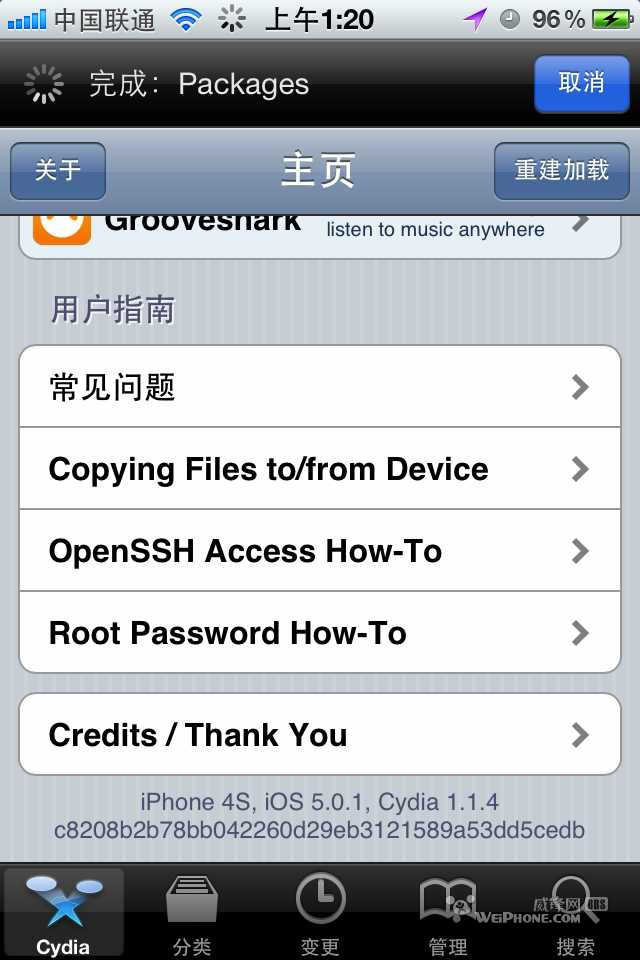Open Root Password How-To

[320, 633]
